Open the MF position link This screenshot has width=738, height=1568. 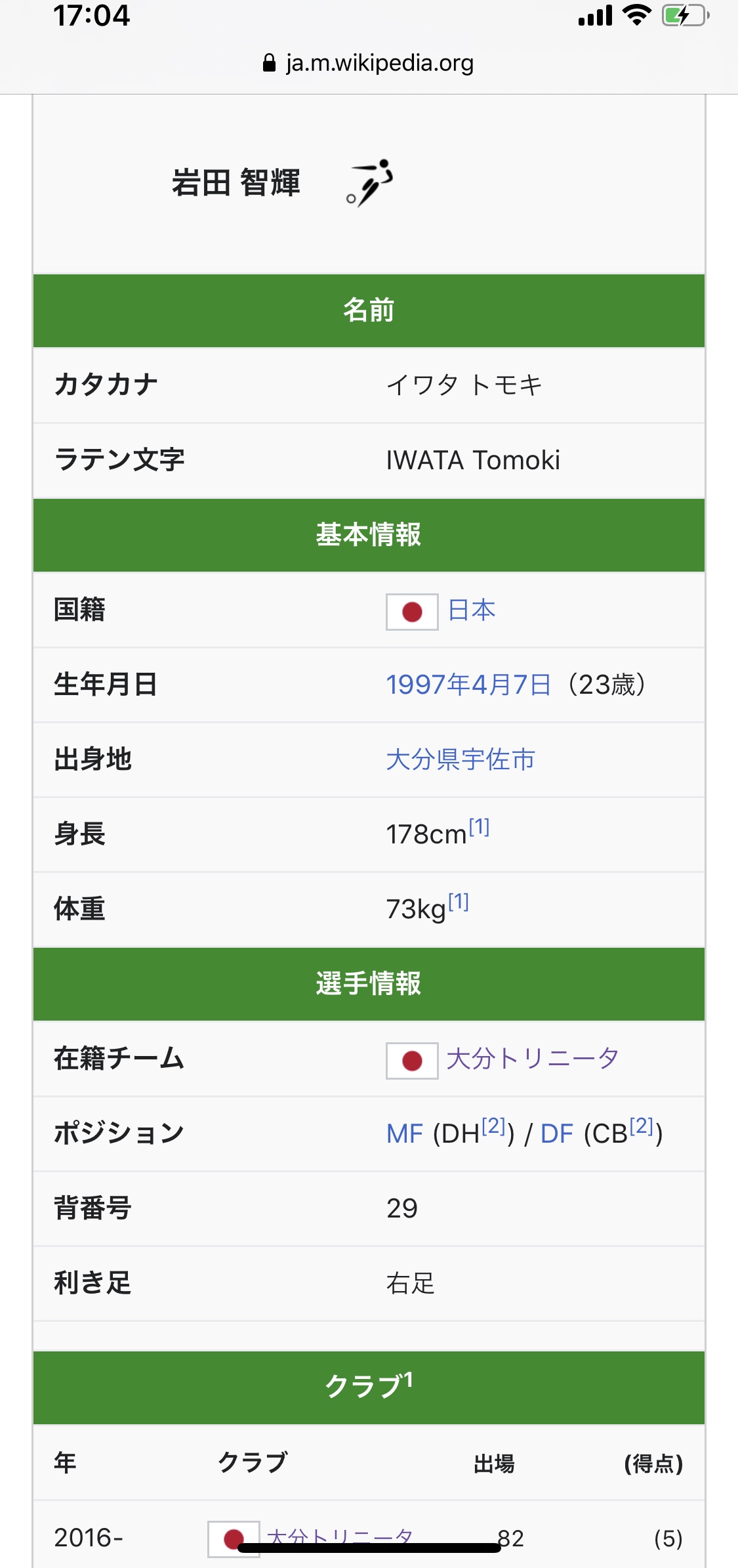[x=405, y=1134]
